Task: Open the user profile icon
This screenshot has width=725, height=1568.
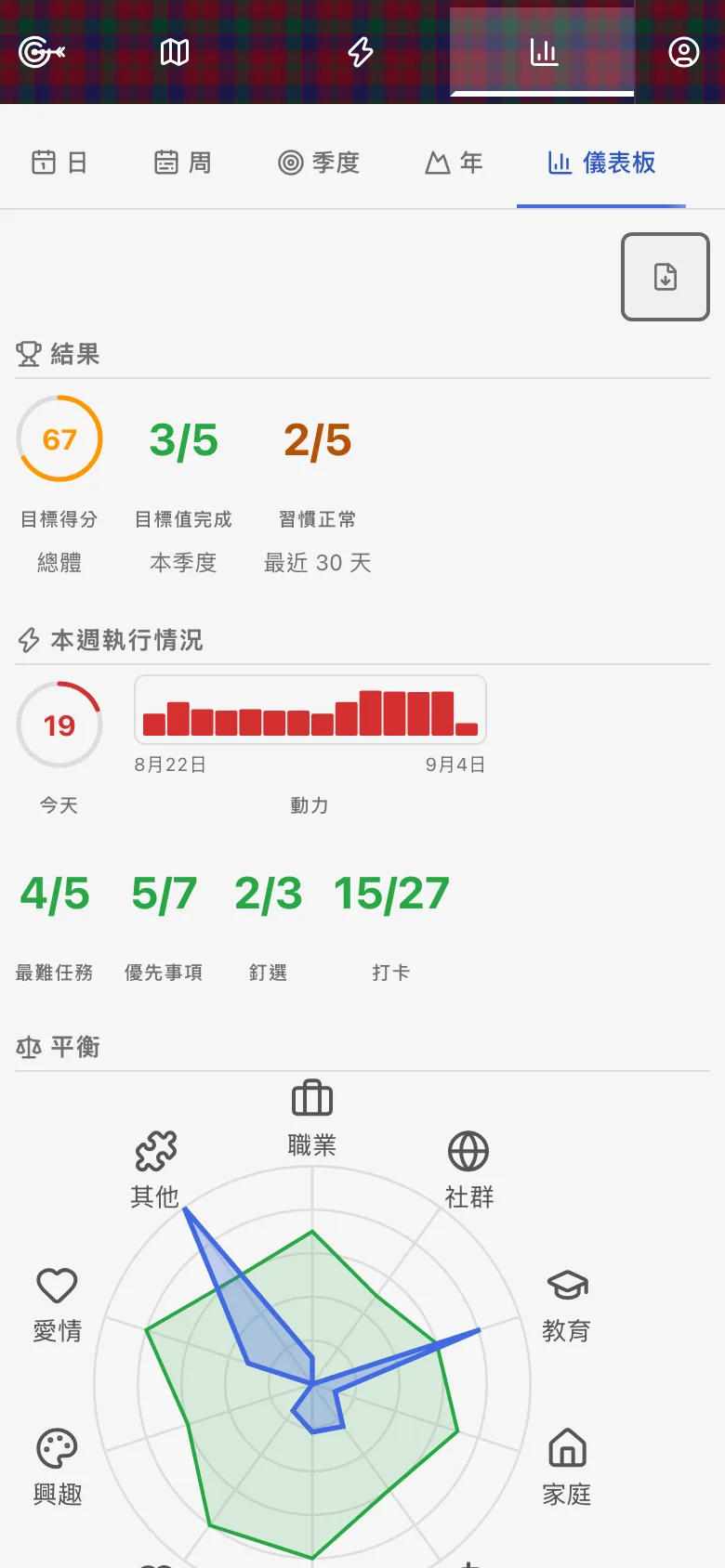Action: 684,52
